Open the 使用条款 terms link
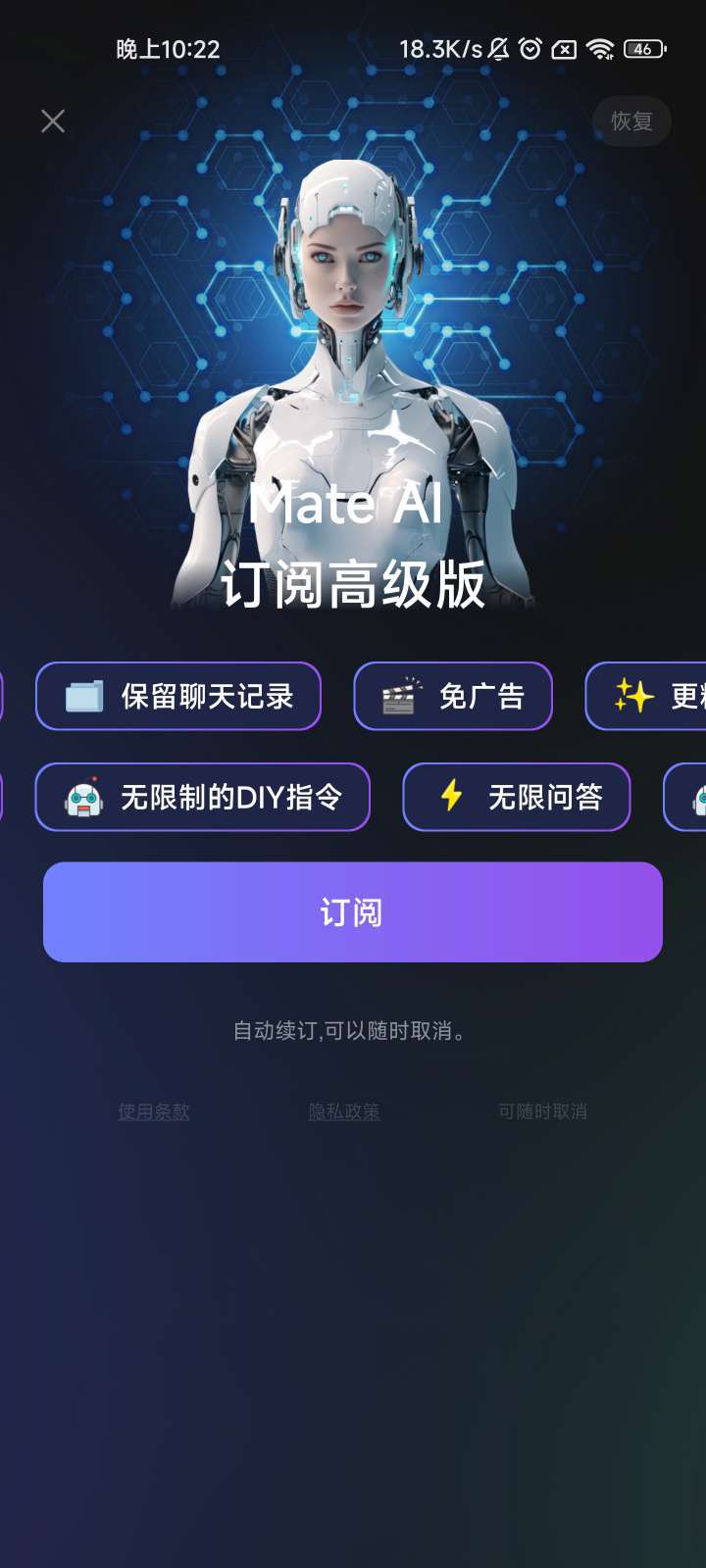This screenshot has width=706, height=1568. click(154, 1111)
